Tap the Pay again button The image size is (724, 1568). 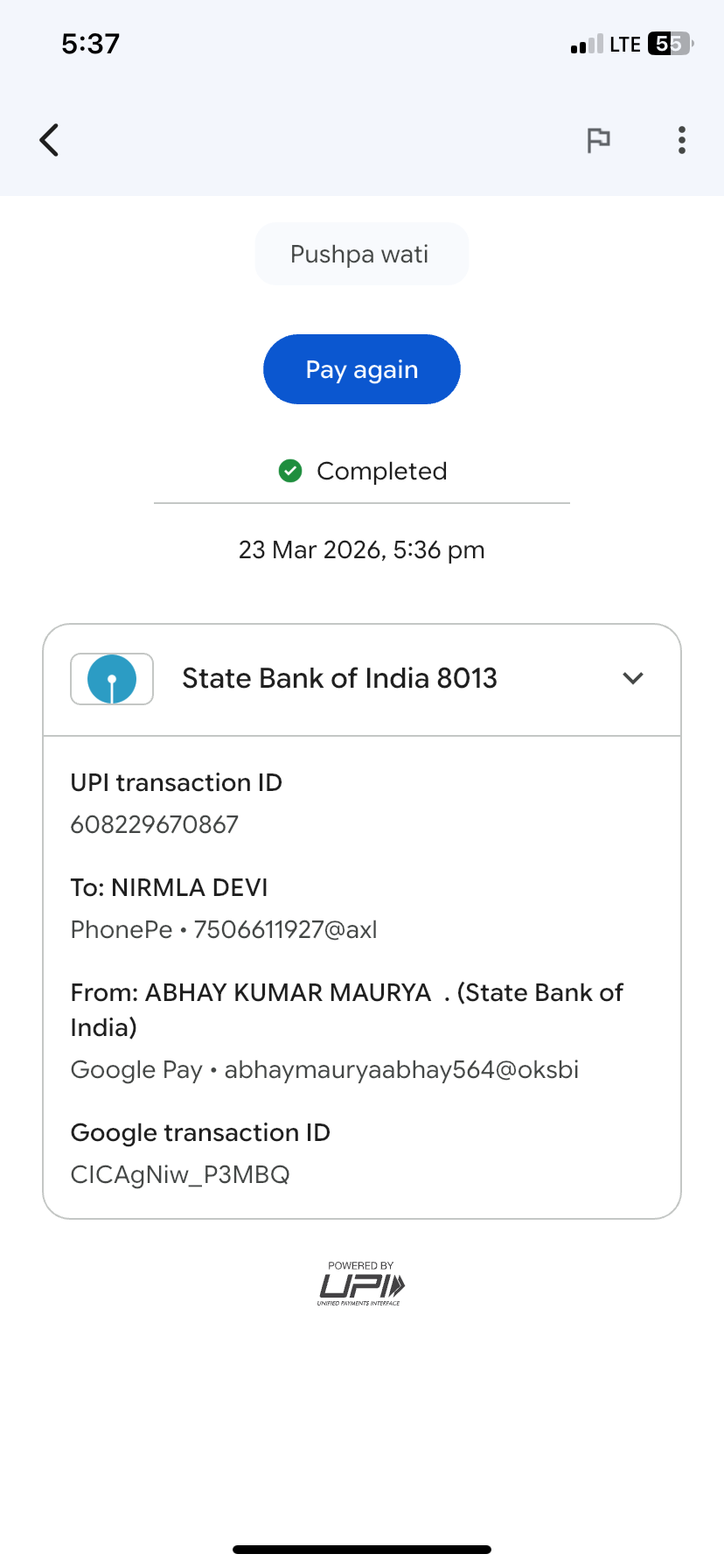pos(361,369)
